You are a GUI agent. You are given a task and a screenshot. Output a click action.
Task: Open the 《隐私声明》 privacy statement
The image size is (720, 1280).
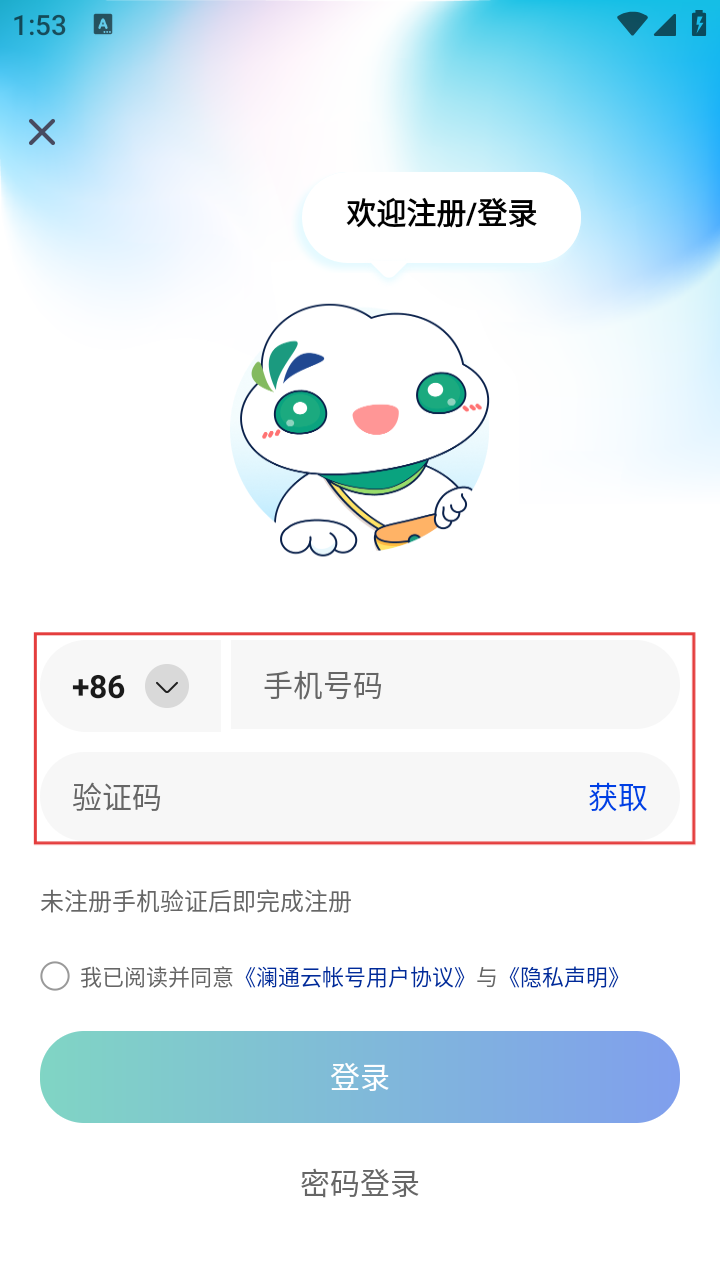pos(564,977)
